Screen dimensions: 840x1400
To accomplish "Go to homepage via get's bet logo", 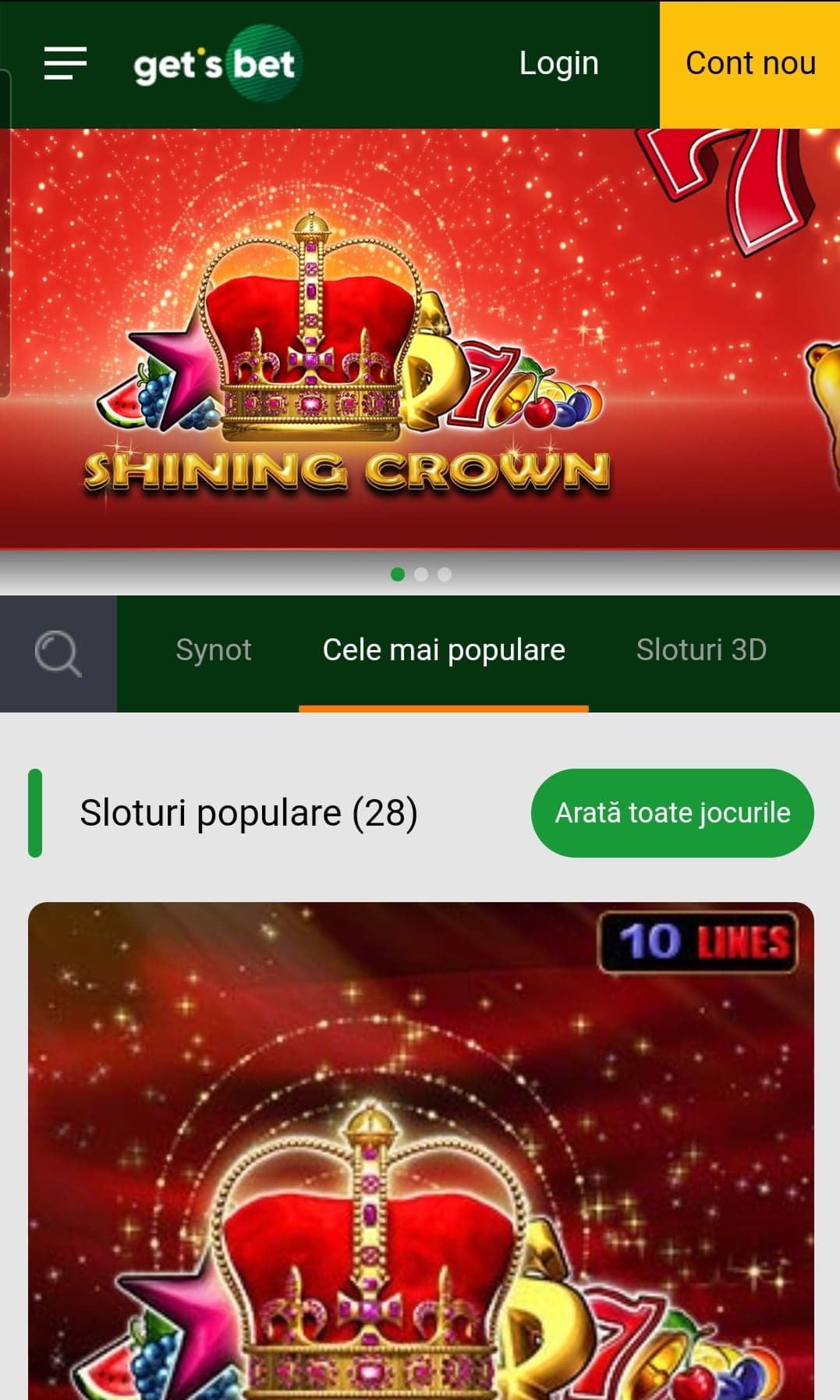I will pyautogui.click(x=215, y=64).
